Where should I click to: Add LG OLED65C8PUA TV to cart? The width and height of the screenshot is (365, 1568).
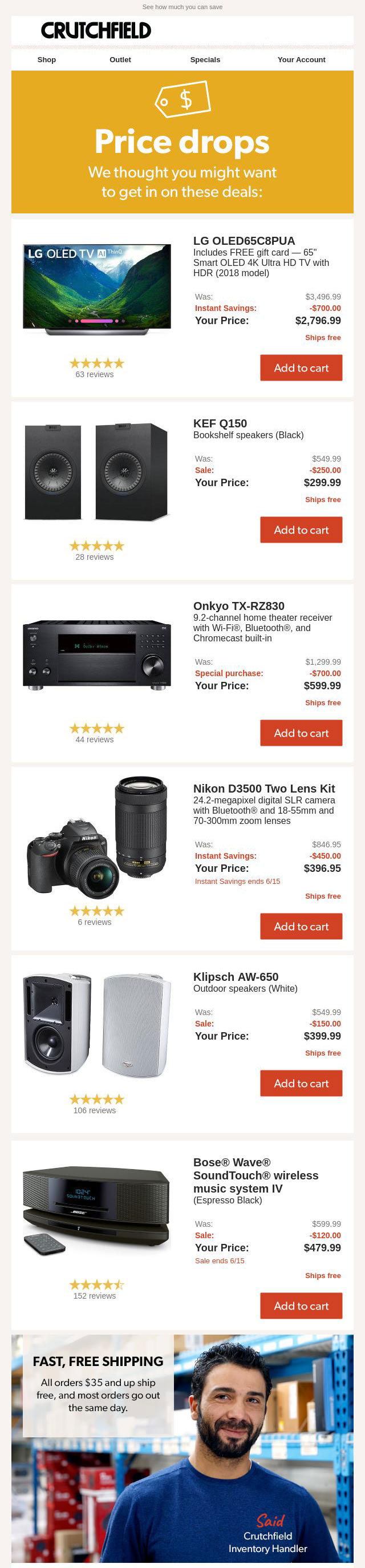click(301, 367)
